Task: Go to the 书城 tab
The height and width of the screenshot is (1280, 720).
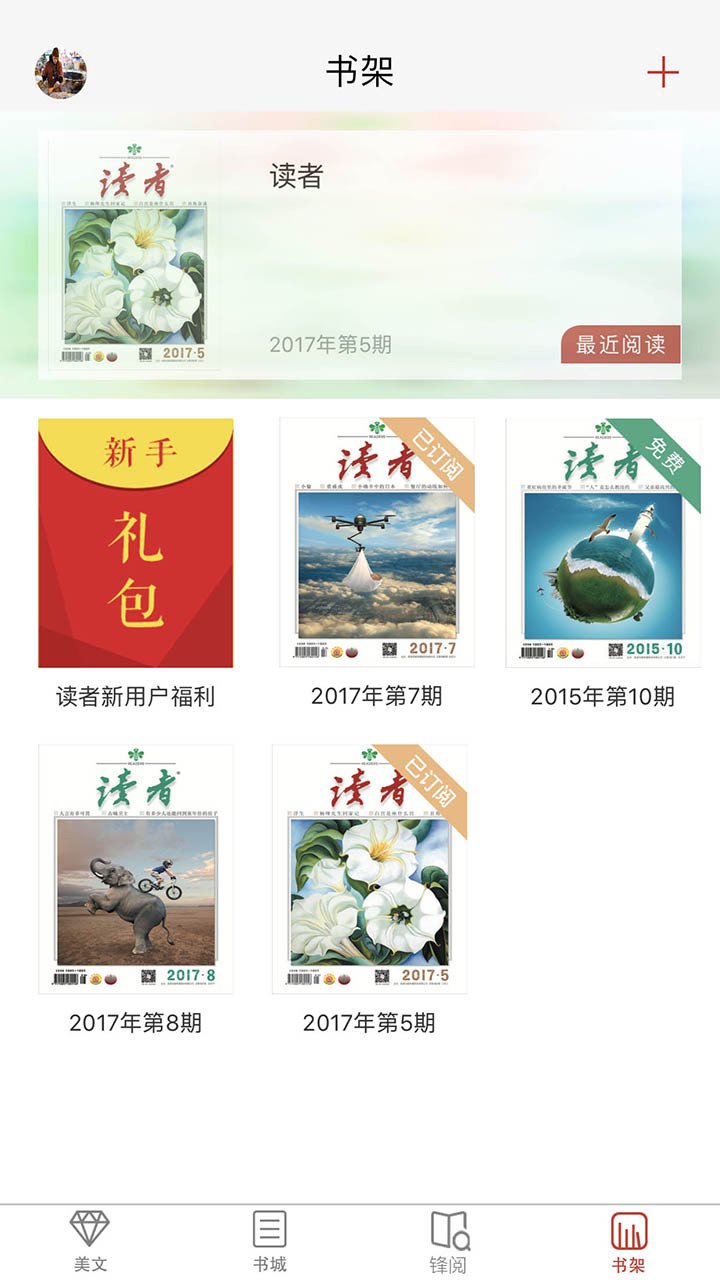Action: pyautogui.click(x=270, y=1242)
